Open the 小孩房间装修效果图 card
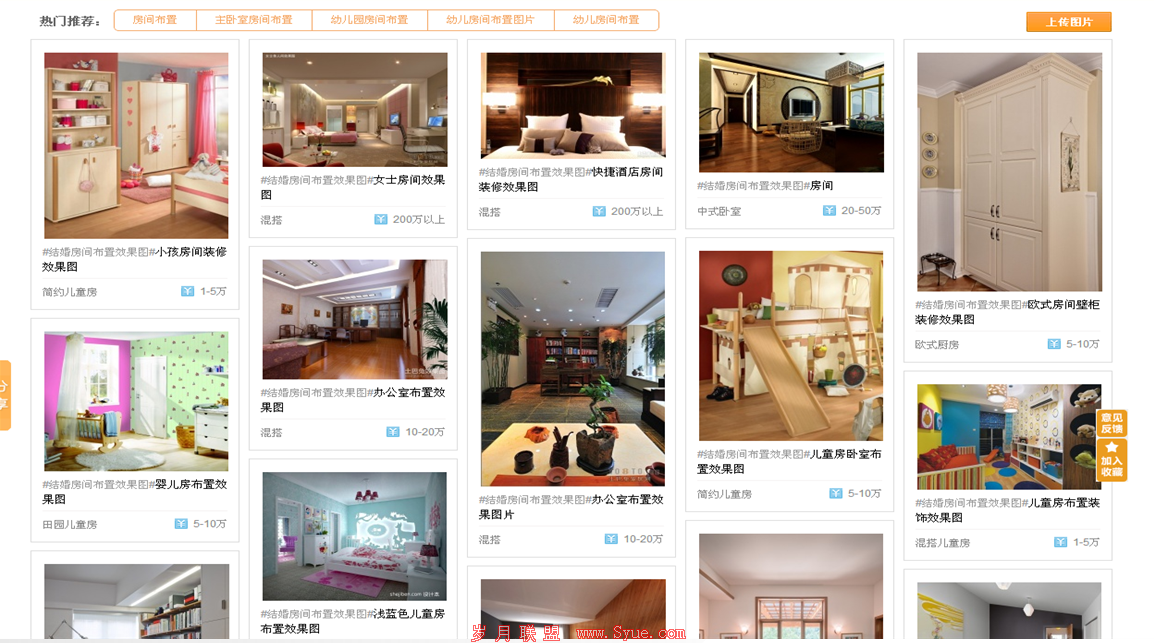The width and height of the screenshot is (1154, 643). pos(136,146)
